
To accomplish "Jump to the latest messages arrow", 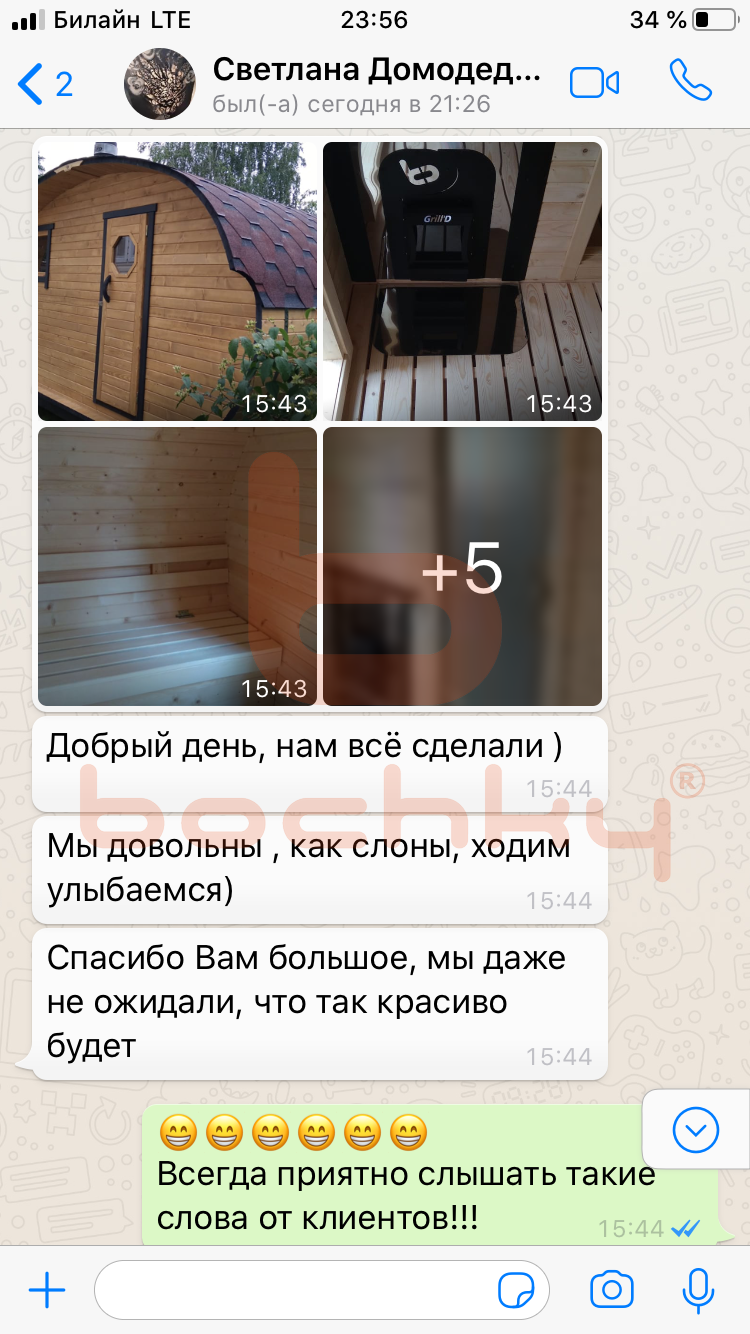I will (x=696, y=1132).
